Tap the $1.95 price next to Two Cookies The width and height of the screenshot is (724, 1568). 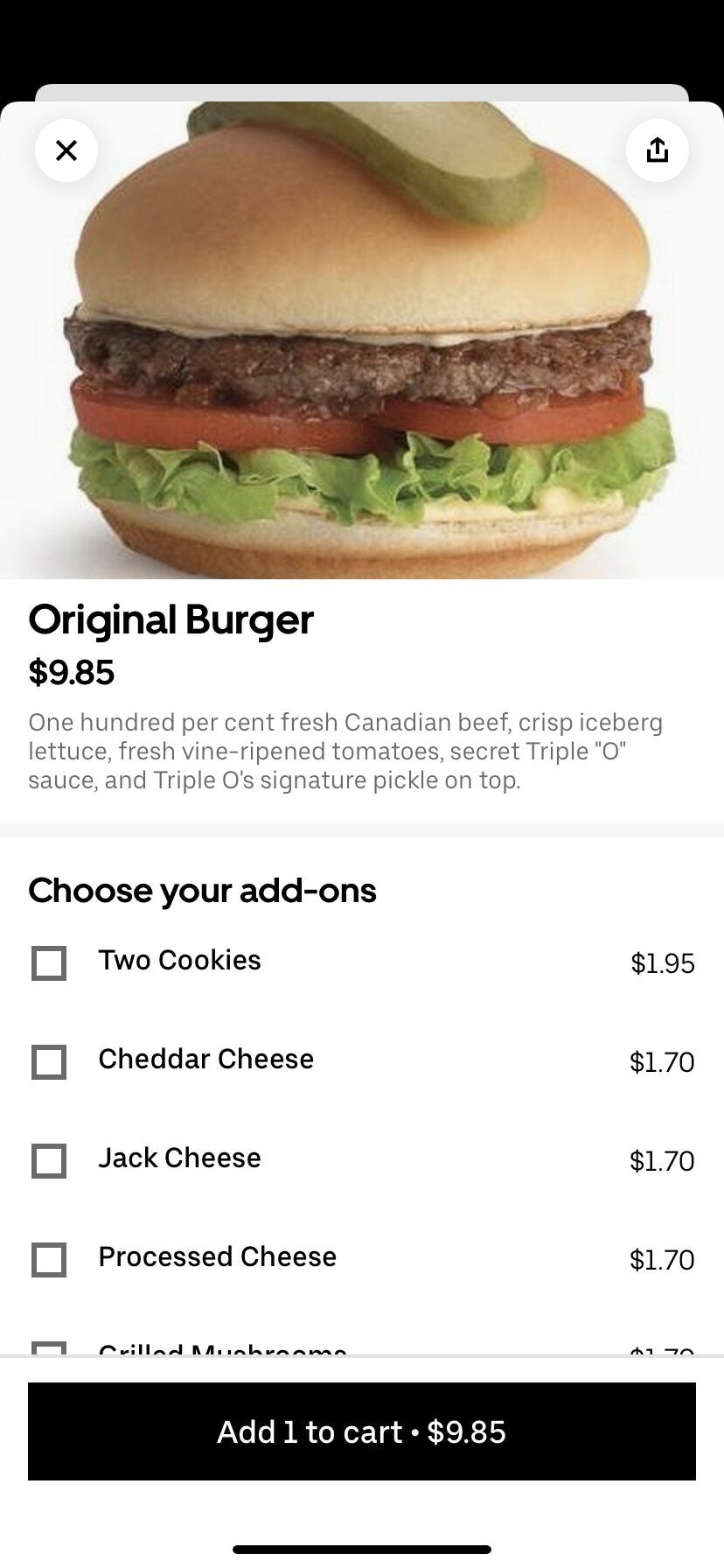click(662, 962)
